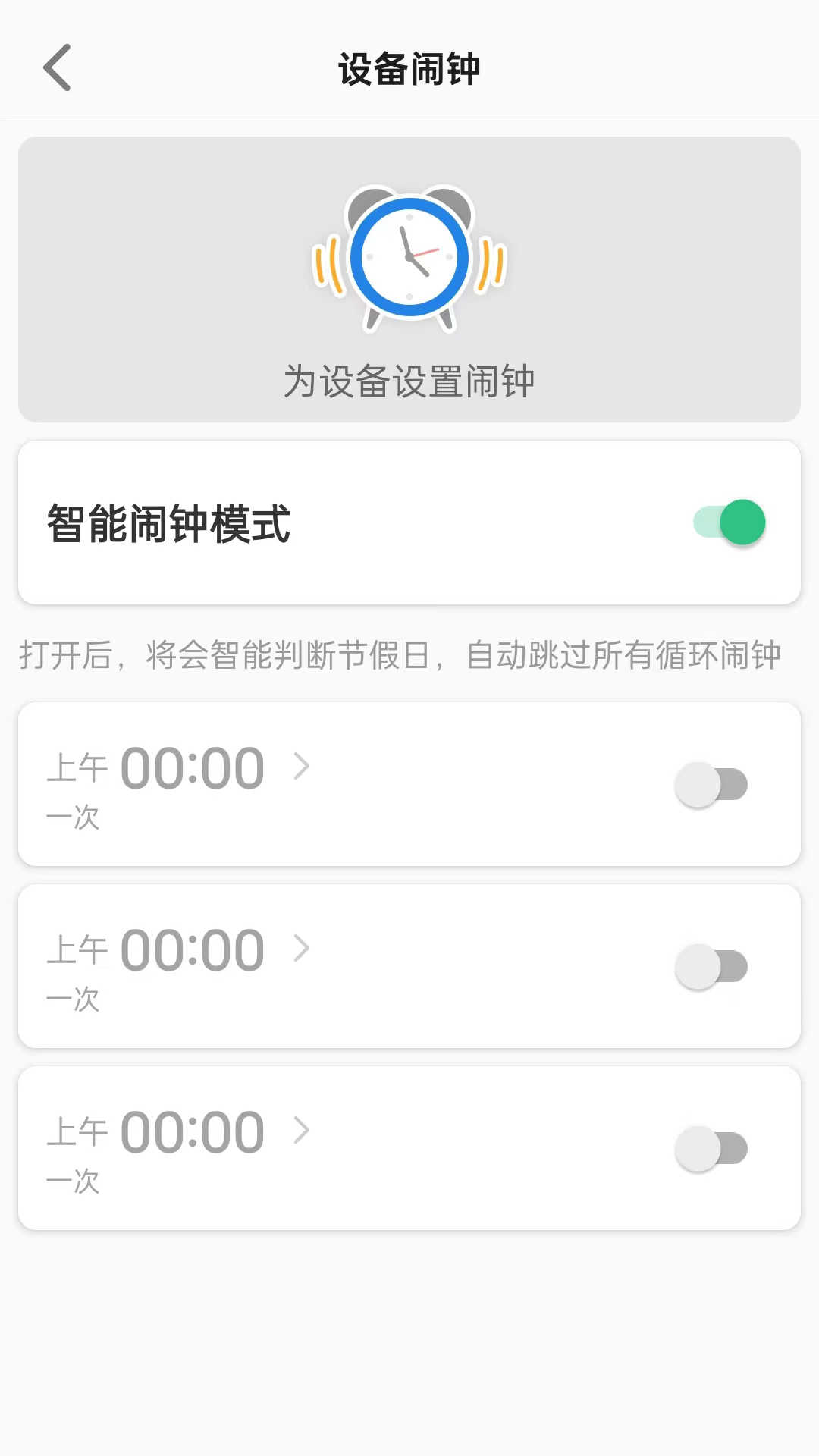
Task: Turn off the 智能闹钟模式 switch
Action: click(729, 522)
